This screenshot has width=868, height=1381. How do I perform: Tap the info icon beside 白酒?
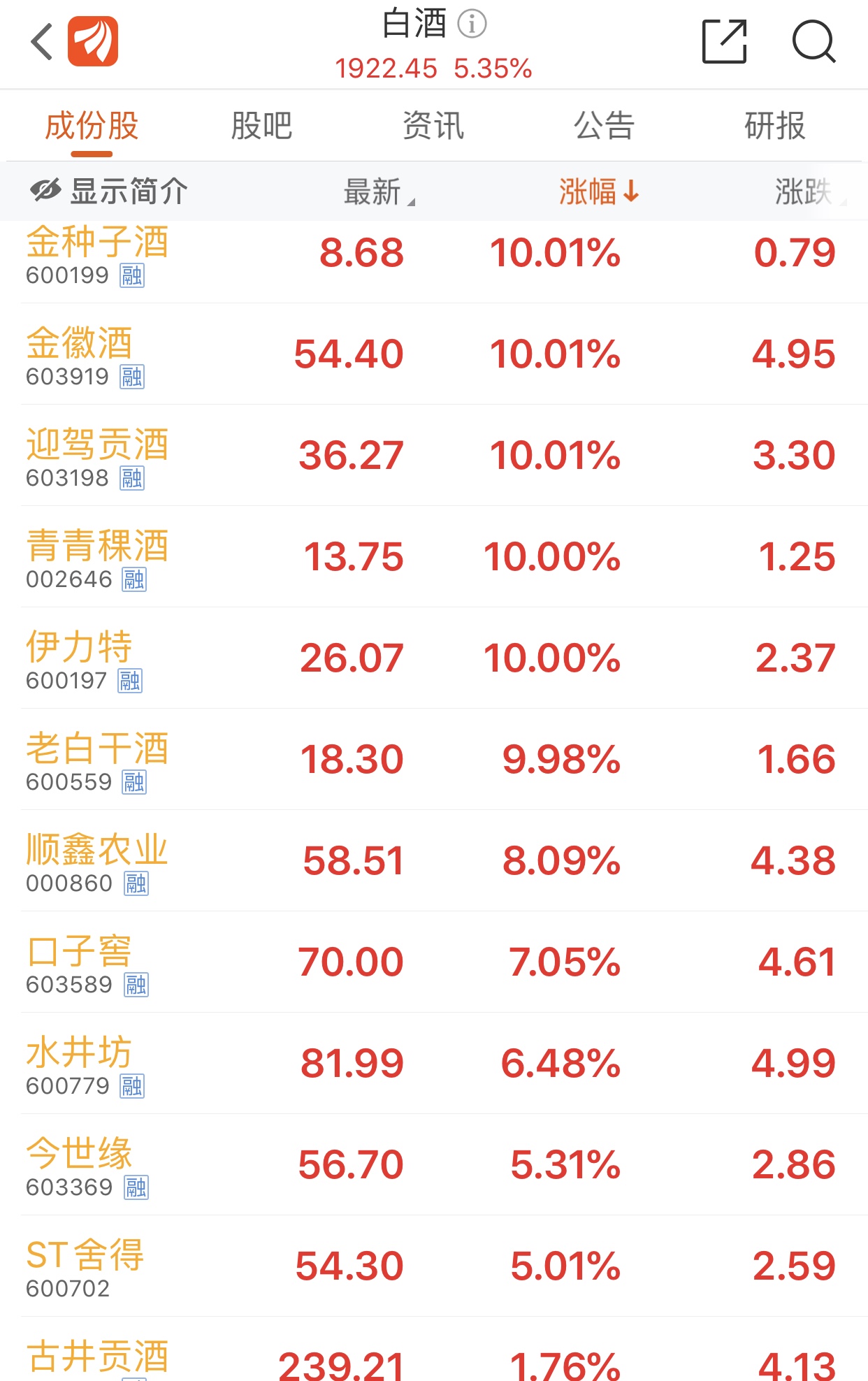[472, 24]
